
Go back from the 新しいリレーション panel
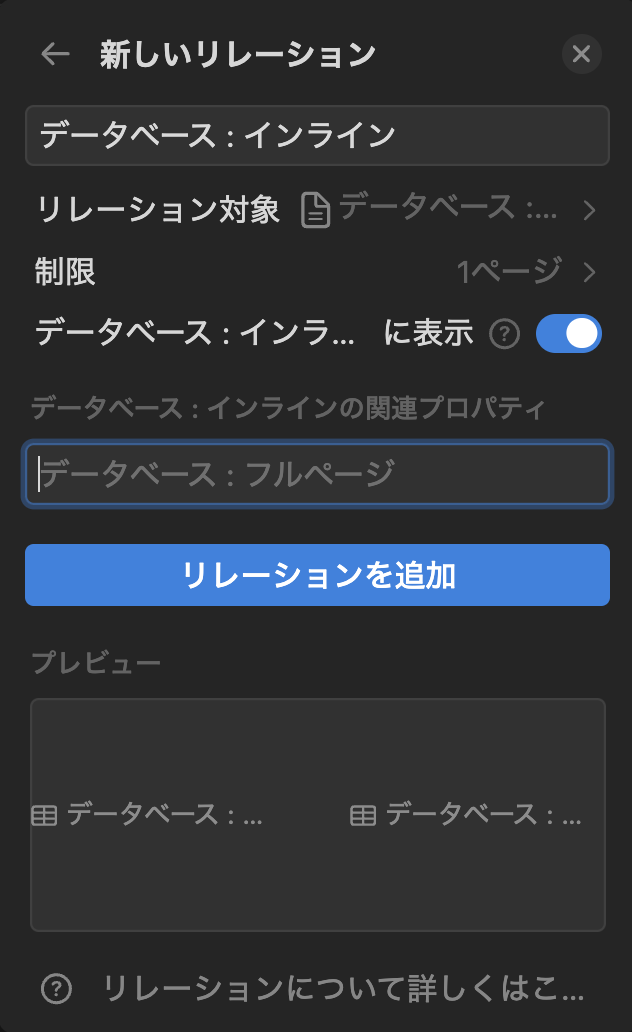coord(55,54)
